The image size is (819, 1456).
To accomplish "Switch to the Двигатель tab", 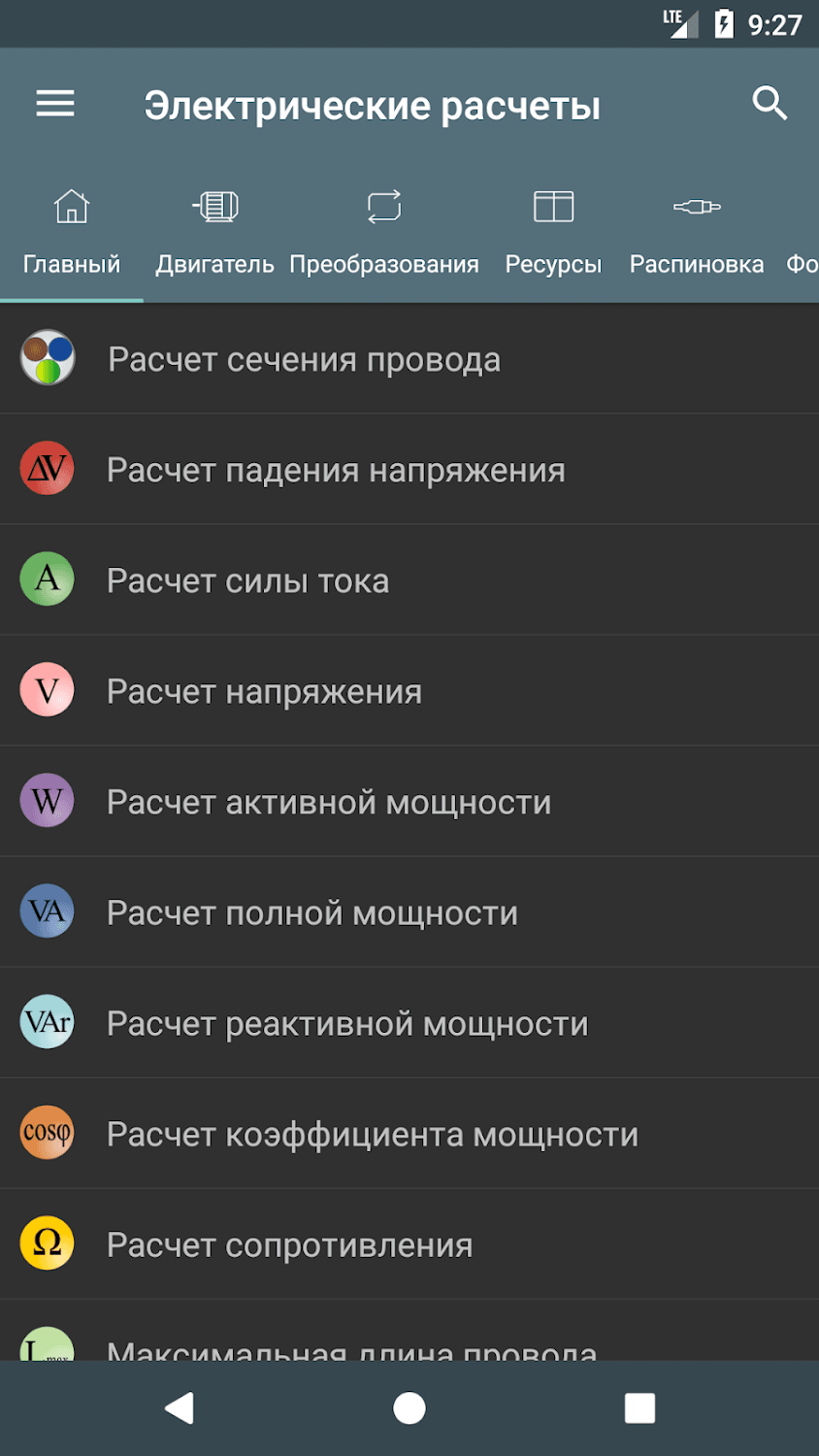I will [x=214, y=233].
